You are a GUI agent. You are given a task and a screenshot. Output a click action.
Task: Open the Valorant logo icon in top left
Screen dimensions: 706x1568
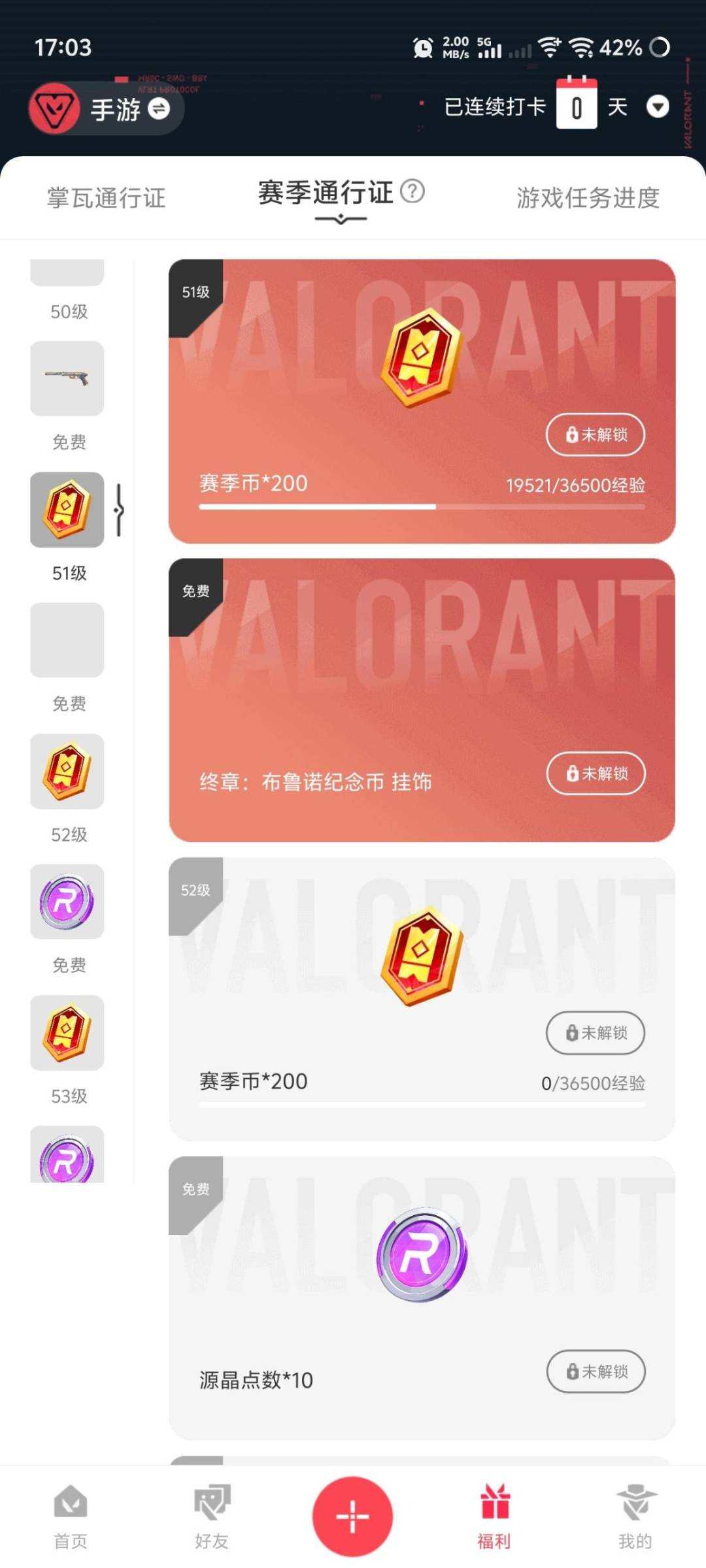click(x=54, y=109)
